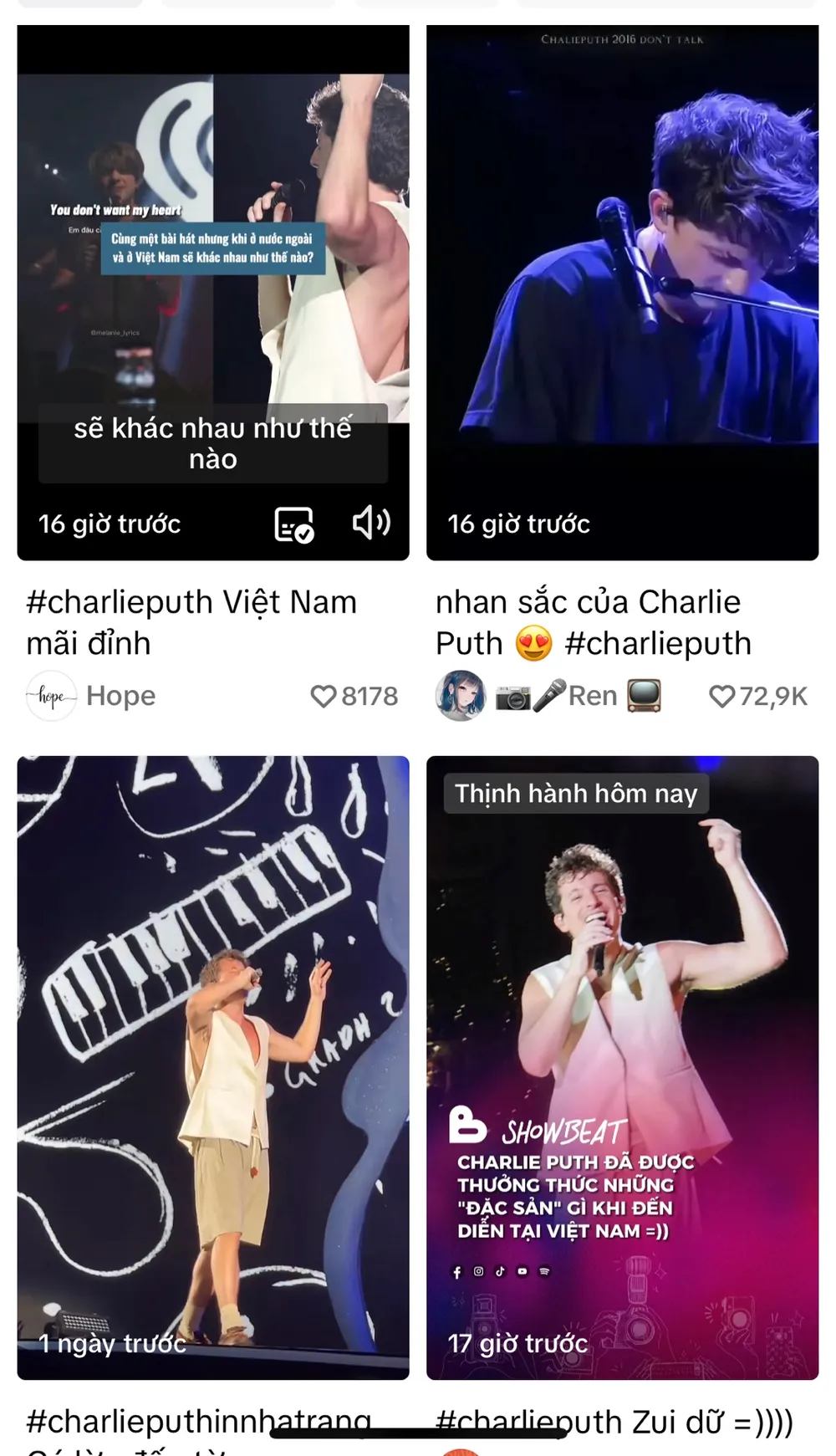View Hope's profile
Viewport: 836px width, 1456px height.
(x=52, y=696)
